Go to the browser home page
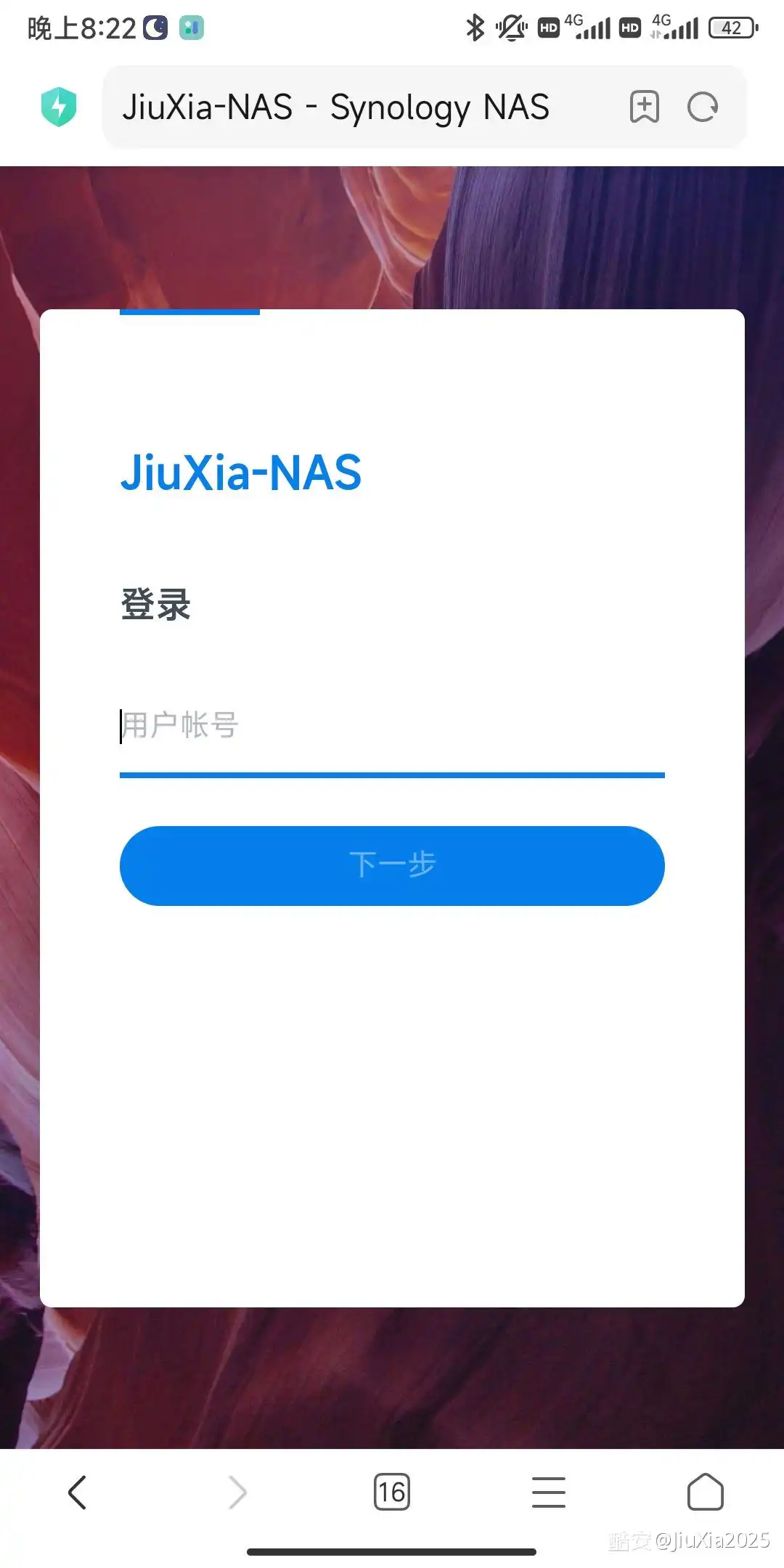 point(705,1492)
